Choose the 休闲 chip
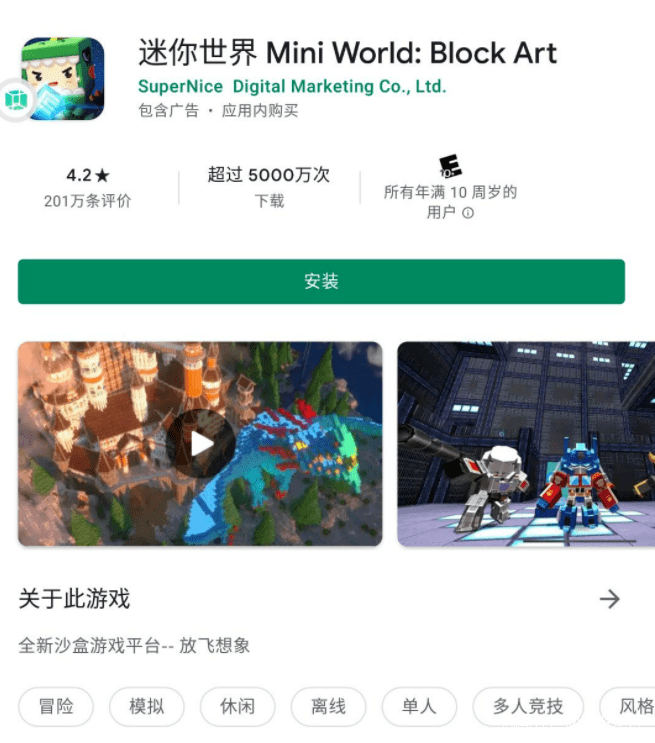 click(x=237, y=707)
